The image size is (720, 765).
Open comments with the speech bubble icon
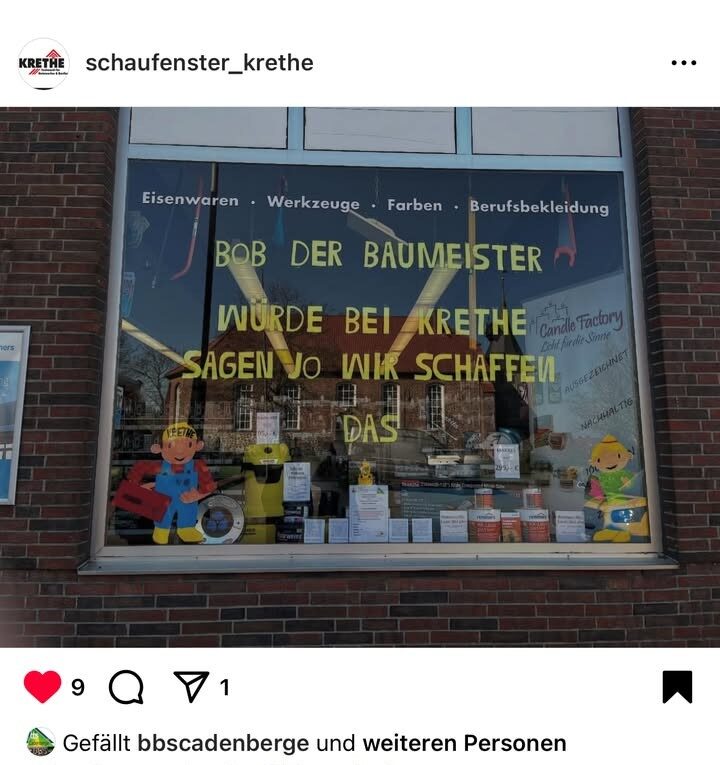coord(126,686)
